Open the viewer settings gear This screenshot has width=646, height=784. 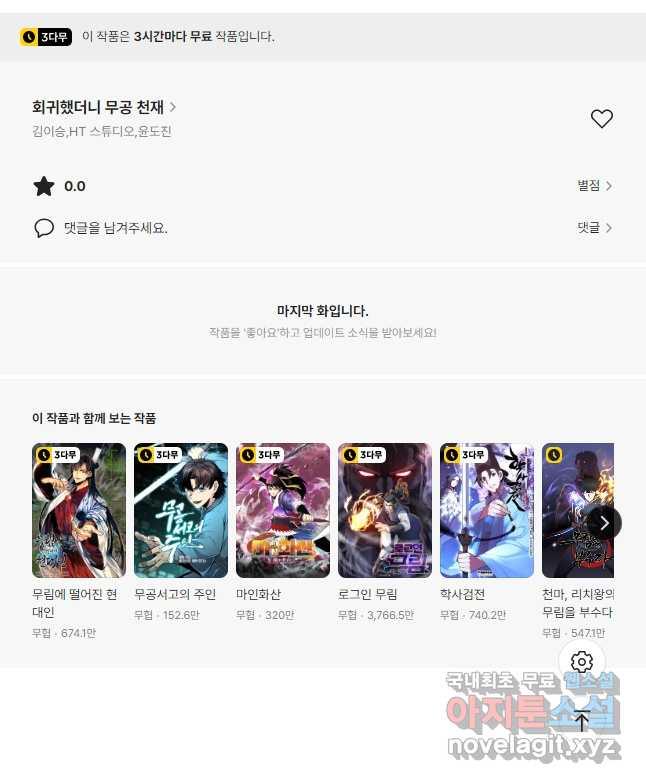[x=582, y=662]
